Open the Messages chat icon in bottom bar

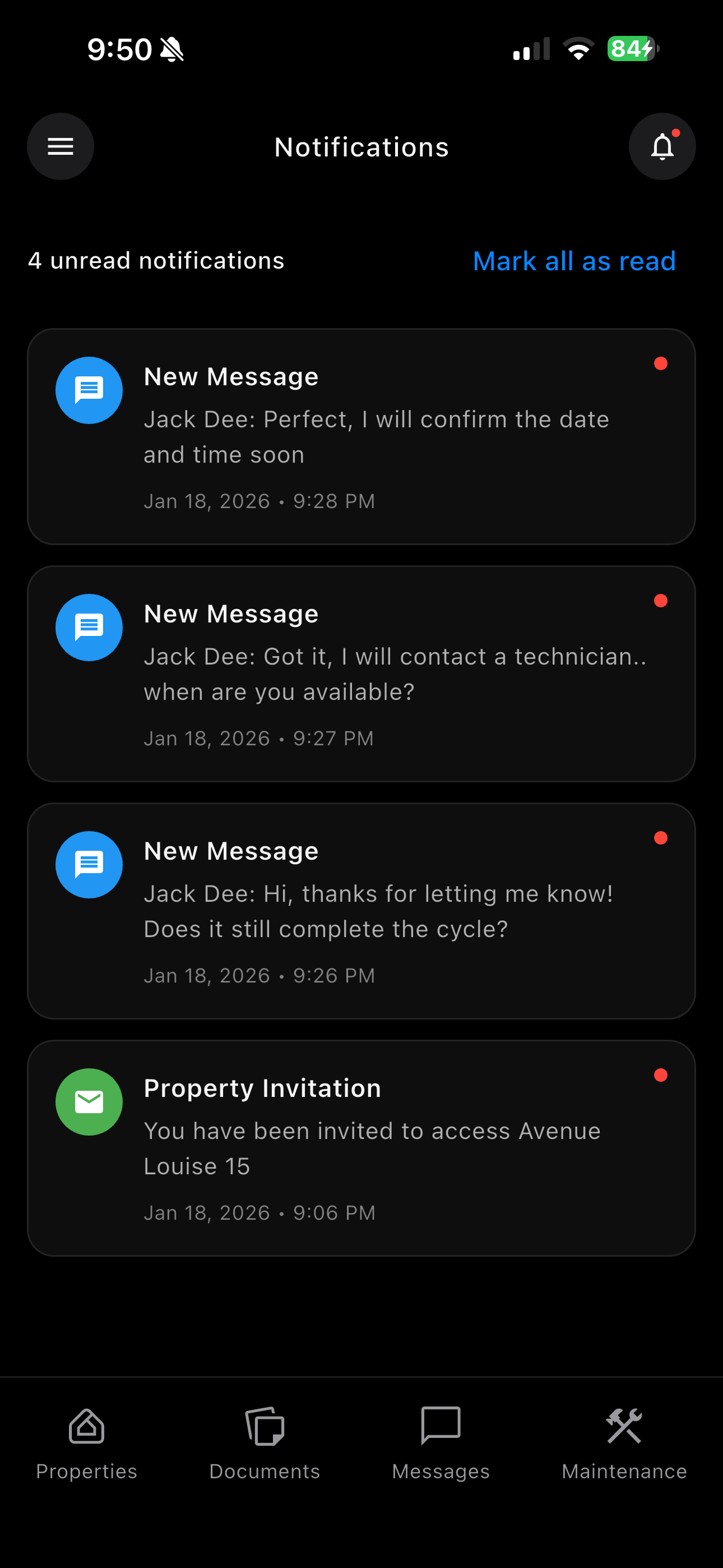click(x=440, y=1427)
